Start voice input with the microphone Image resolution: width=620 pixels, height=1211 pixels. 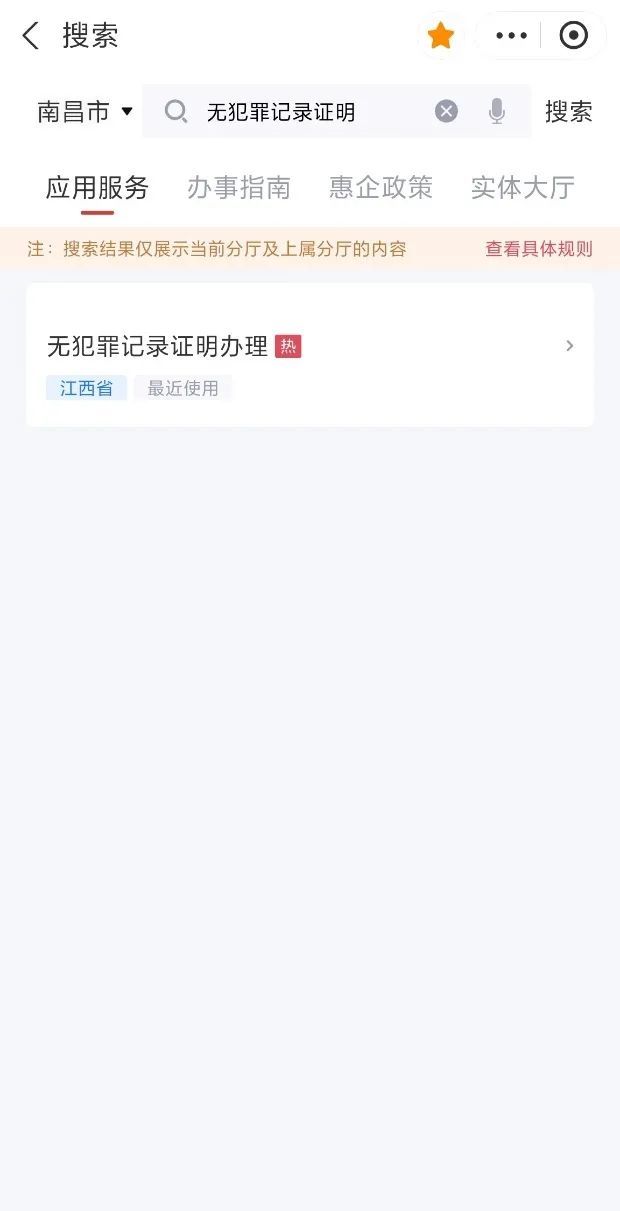497,111
